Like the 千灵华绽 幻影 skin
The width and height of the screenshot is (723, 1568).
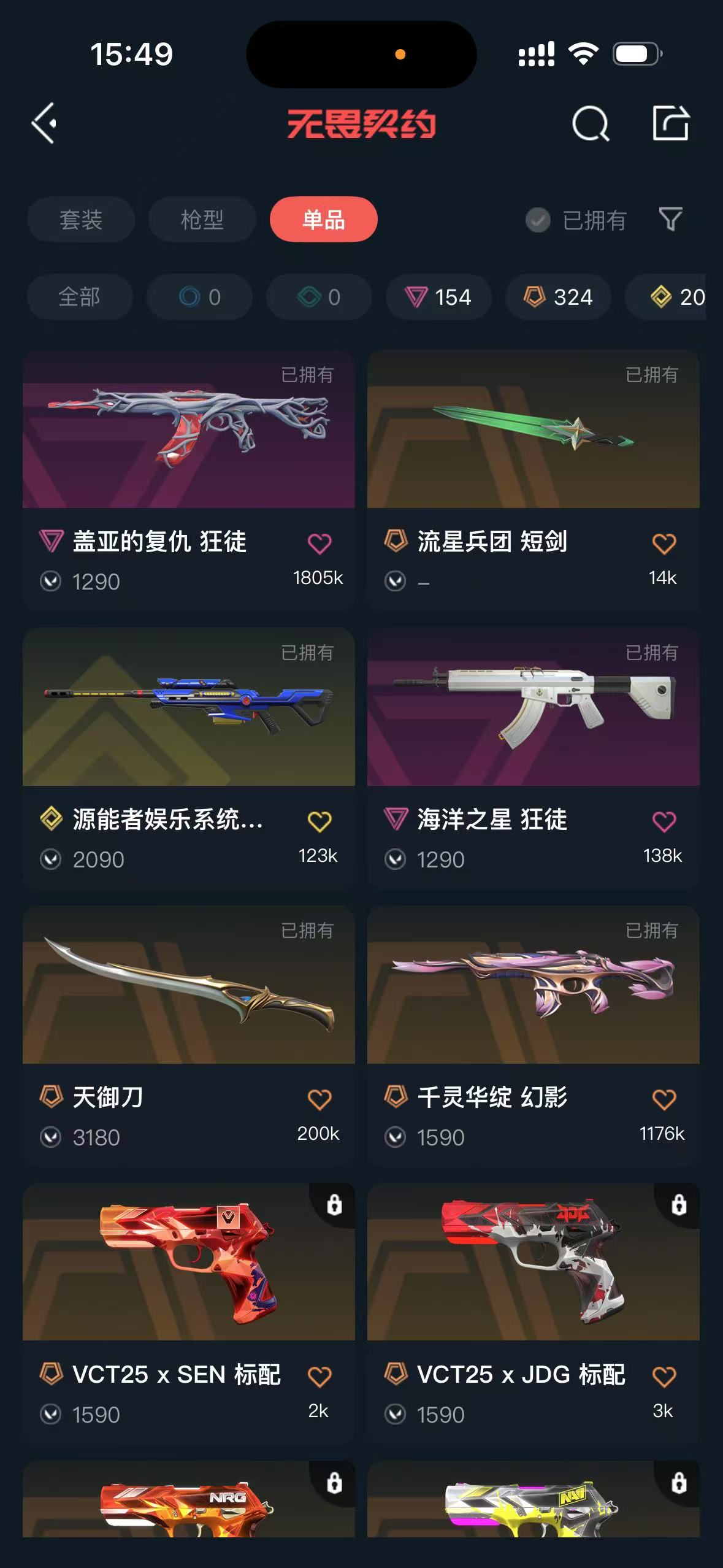(664, 1099)
